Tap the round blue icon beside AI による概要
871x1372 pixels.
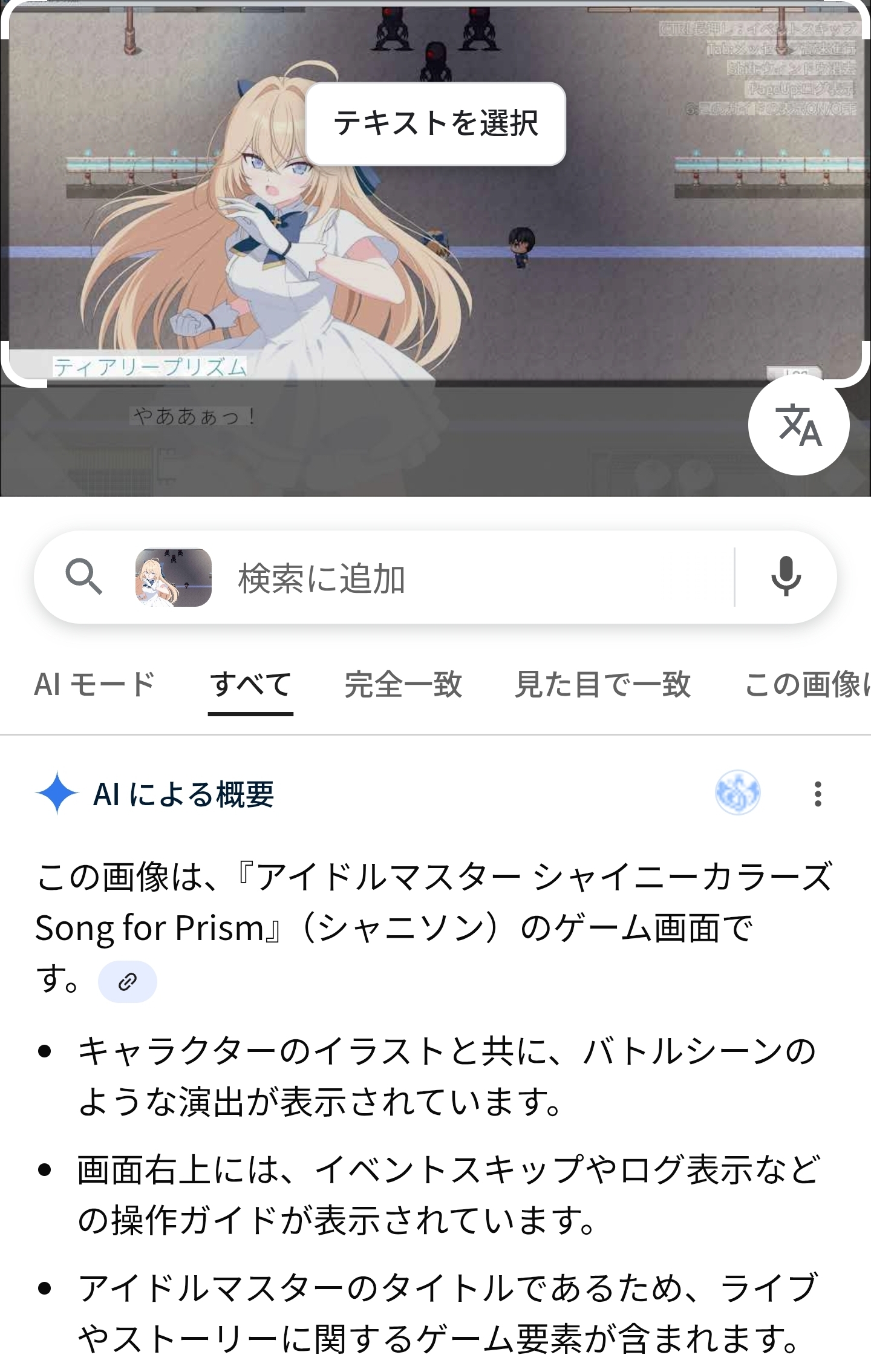point(737,793)
